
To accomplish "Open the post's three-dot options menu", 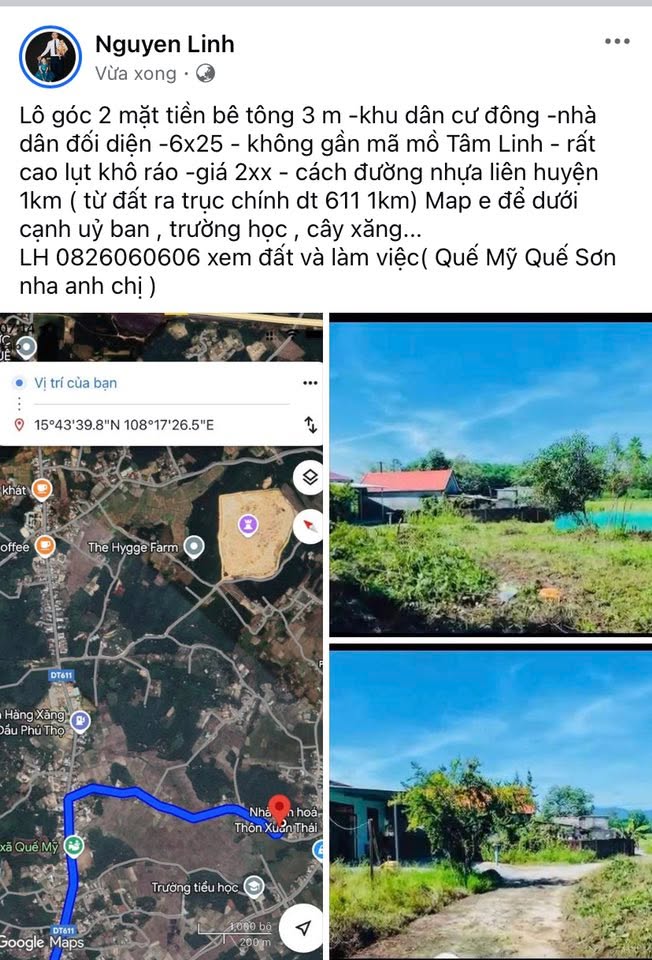I will tap(617, 42).
